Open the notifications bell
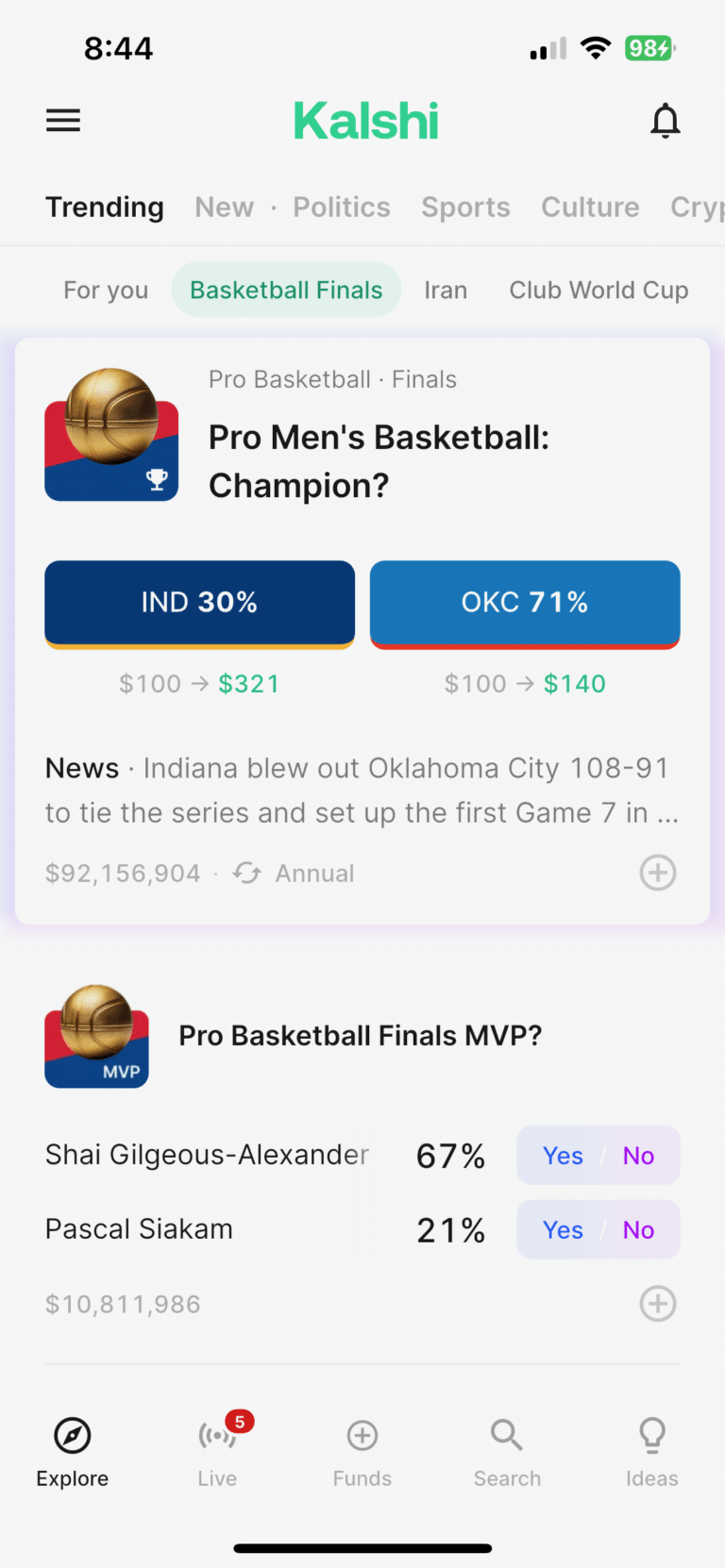The width and height of the screenshot is (725, 1568). (666, 120)
